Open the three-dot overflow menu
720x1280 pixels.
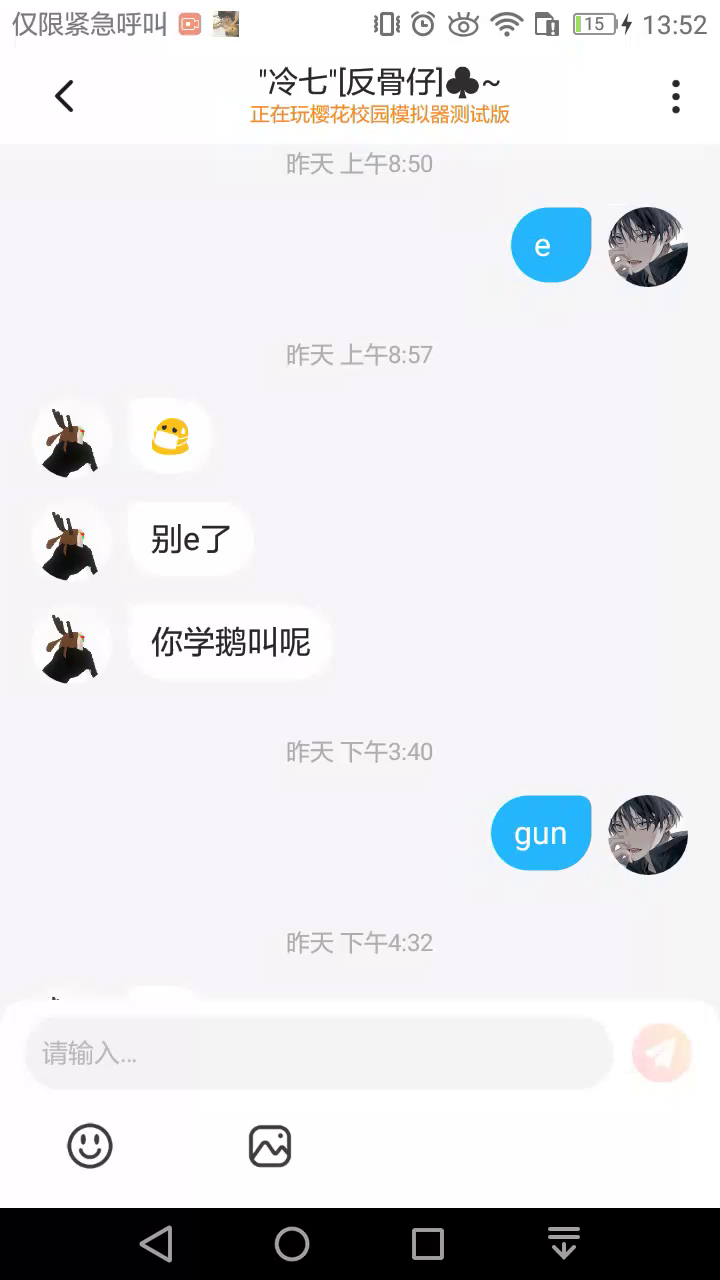[x=676, y=97]
